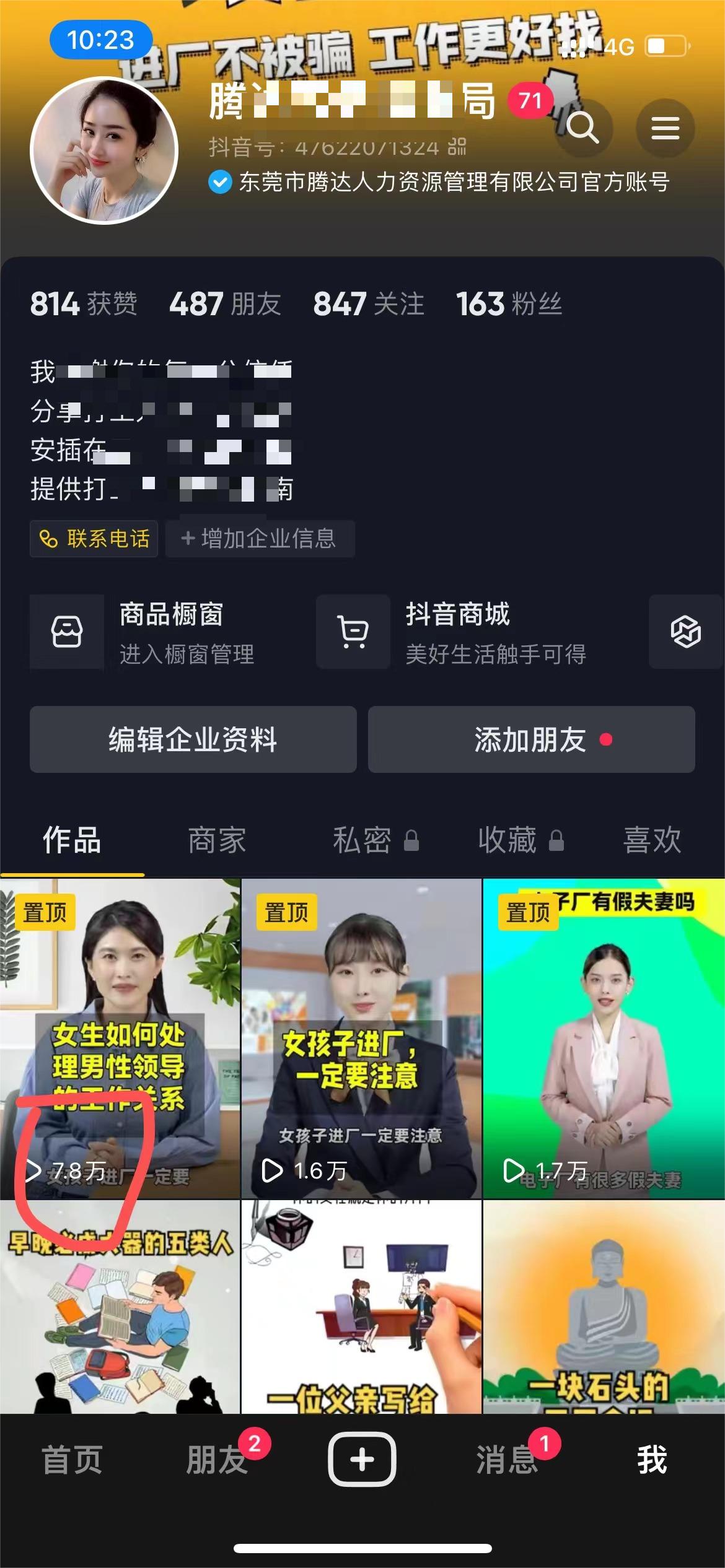Screen dimensions: 725x1568
Task: Open the search magnifier icon
Action: (x=582, y=128)
